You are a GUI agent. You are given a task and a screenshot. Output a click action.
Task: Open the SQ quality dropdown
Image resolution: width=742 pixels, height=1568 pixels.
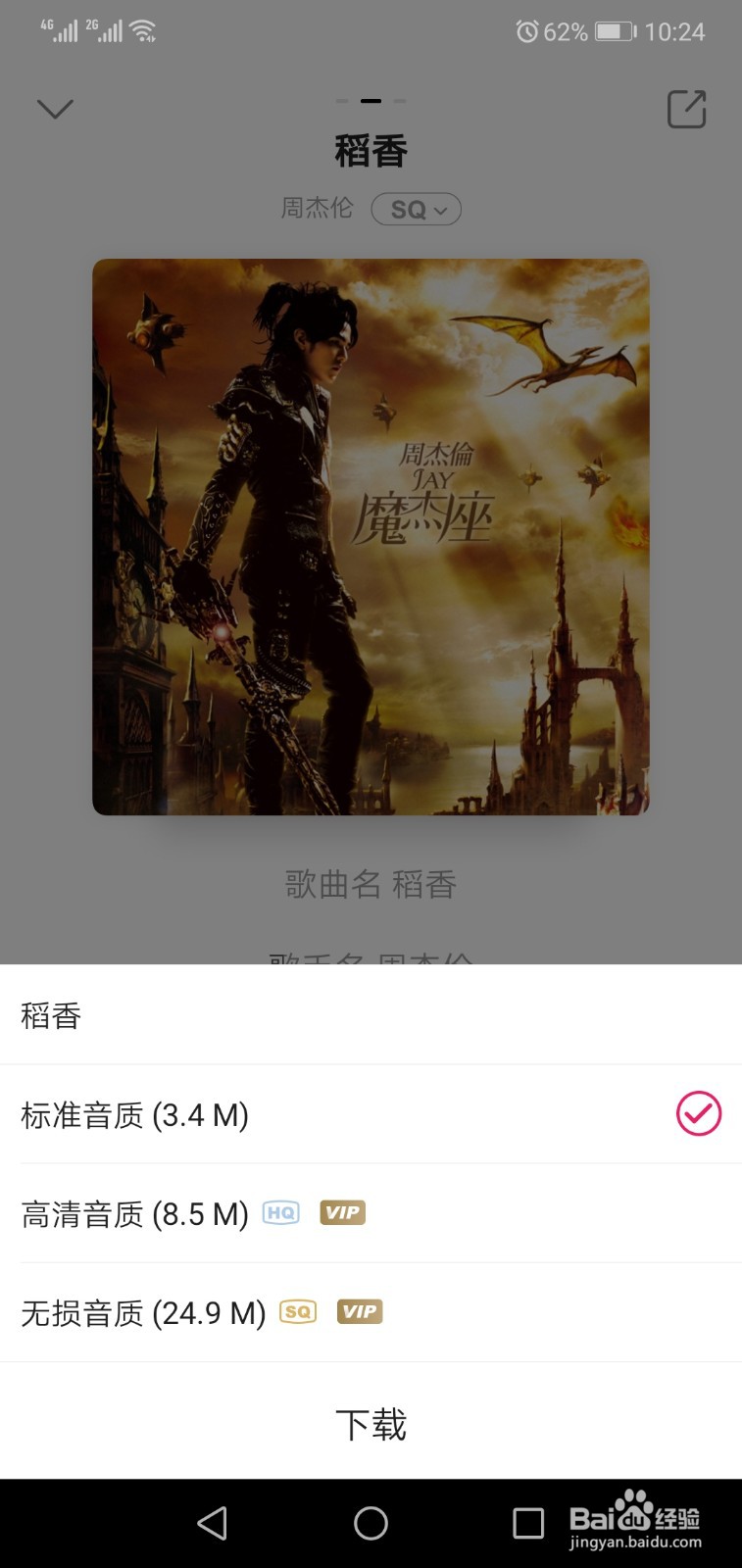[416, 209]
